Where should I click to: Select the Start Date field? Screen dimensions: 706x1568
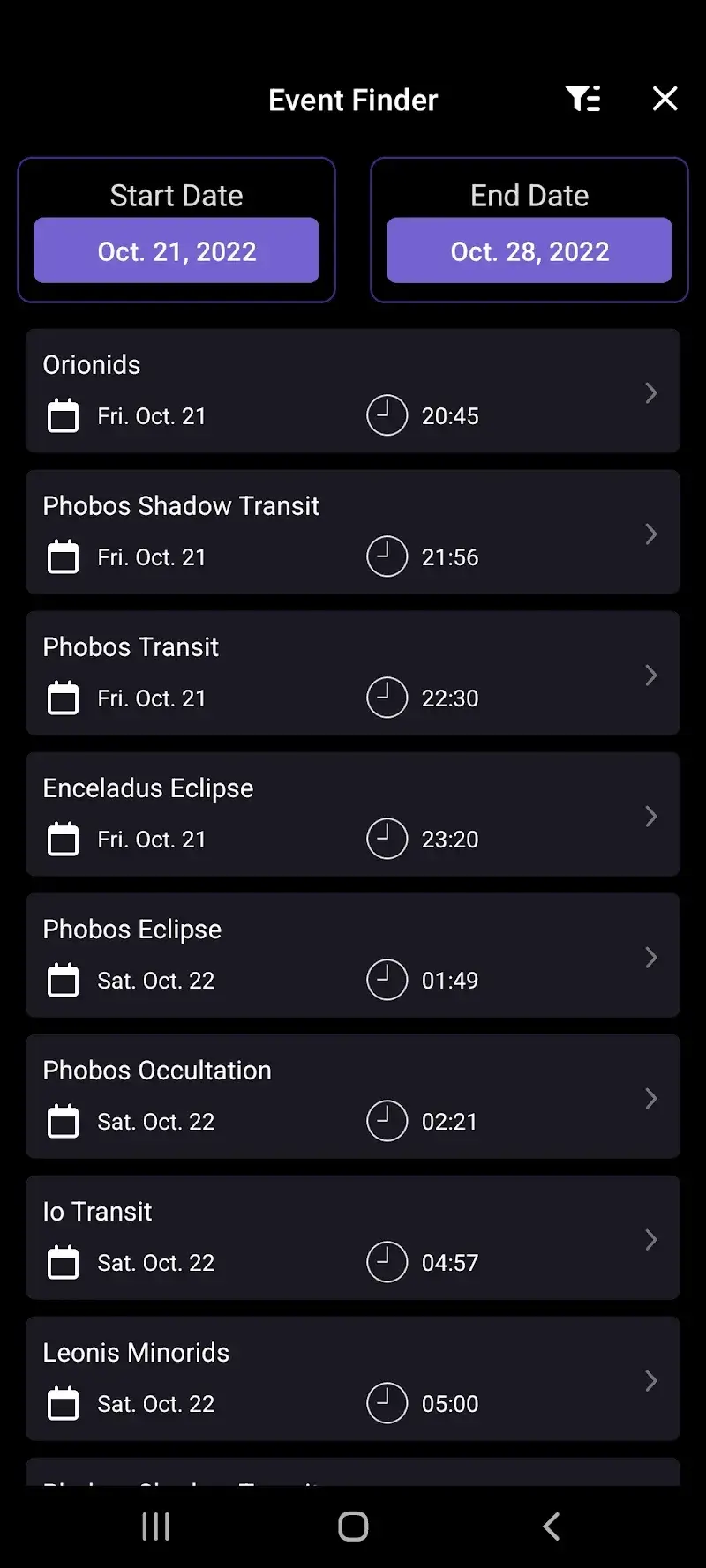coord(176,250)
